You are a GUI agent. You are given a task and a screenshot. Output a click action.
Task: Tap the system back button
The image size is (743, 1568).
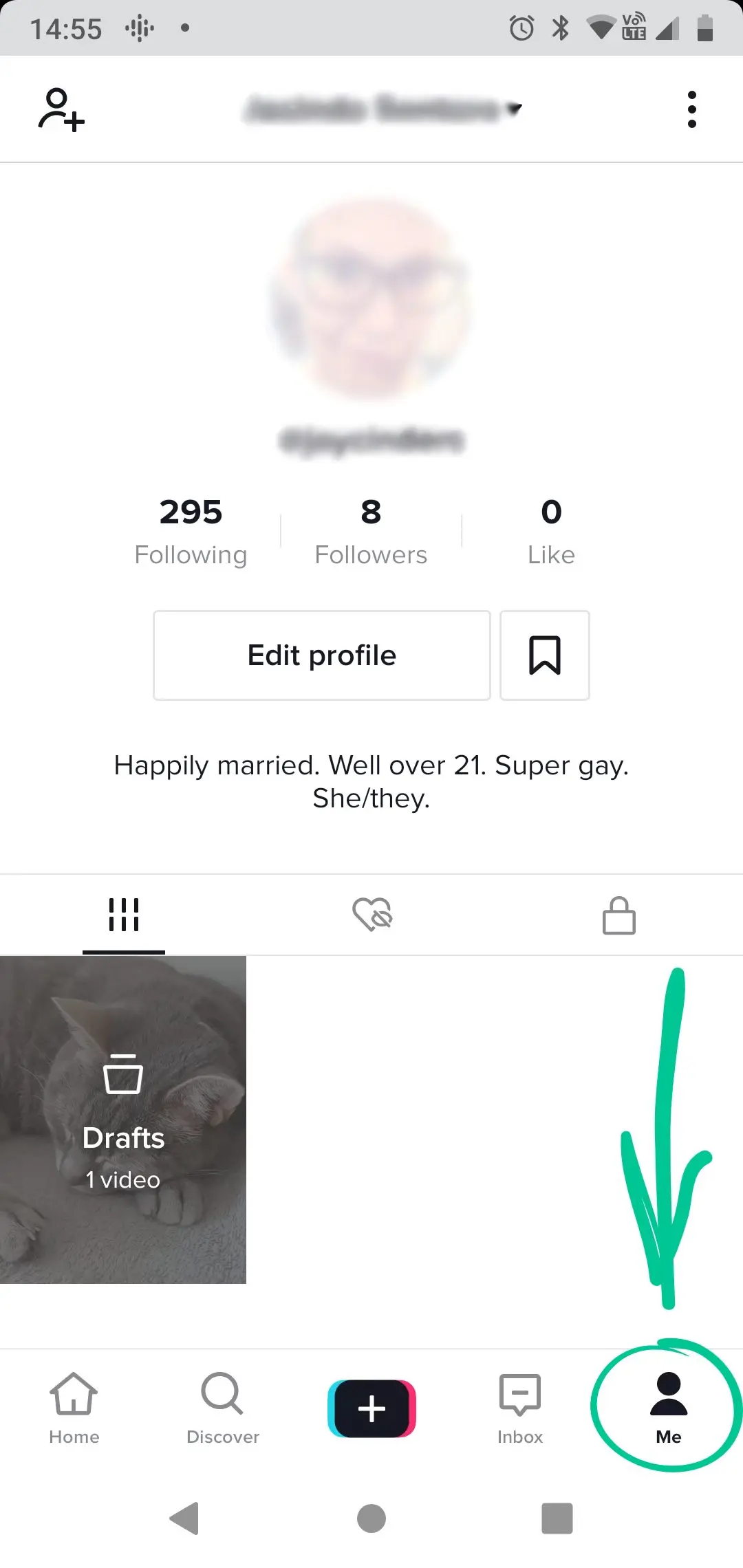pyautogui.click(x=185, y=1518)
